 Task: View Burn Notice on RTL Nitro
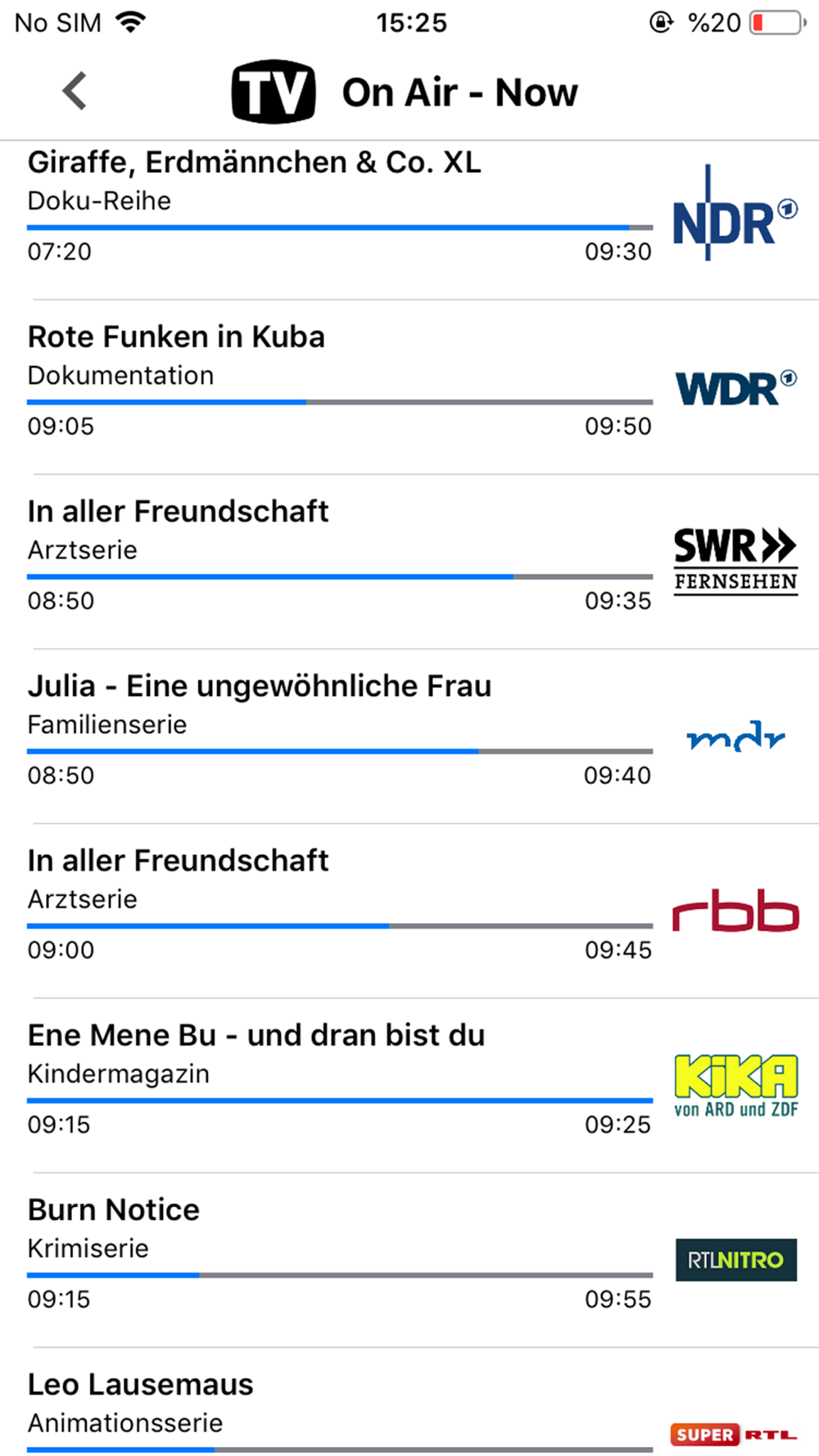[409, 1259]
